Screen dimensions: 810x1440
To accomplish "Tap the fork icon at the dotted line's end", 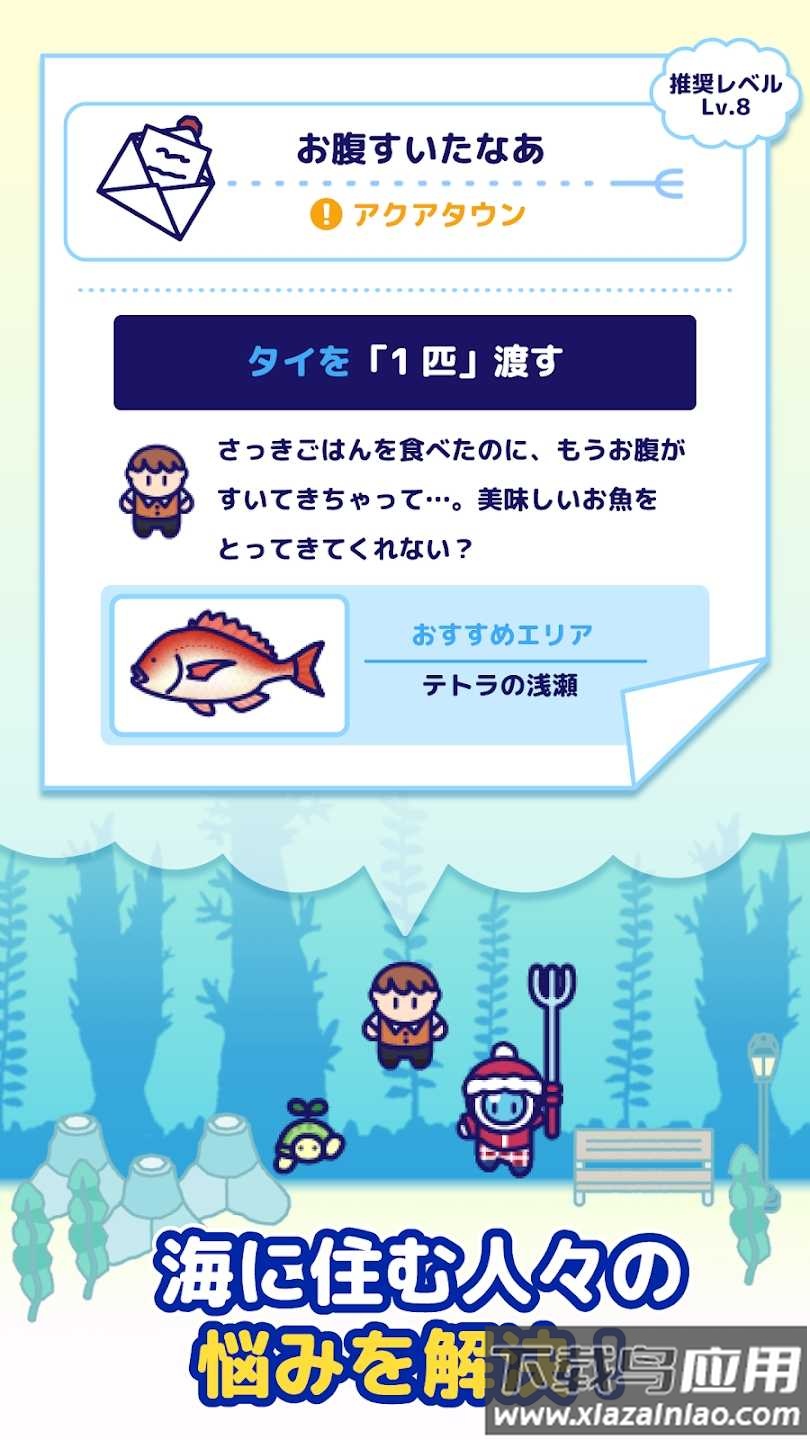I will [x=672, y=184].
